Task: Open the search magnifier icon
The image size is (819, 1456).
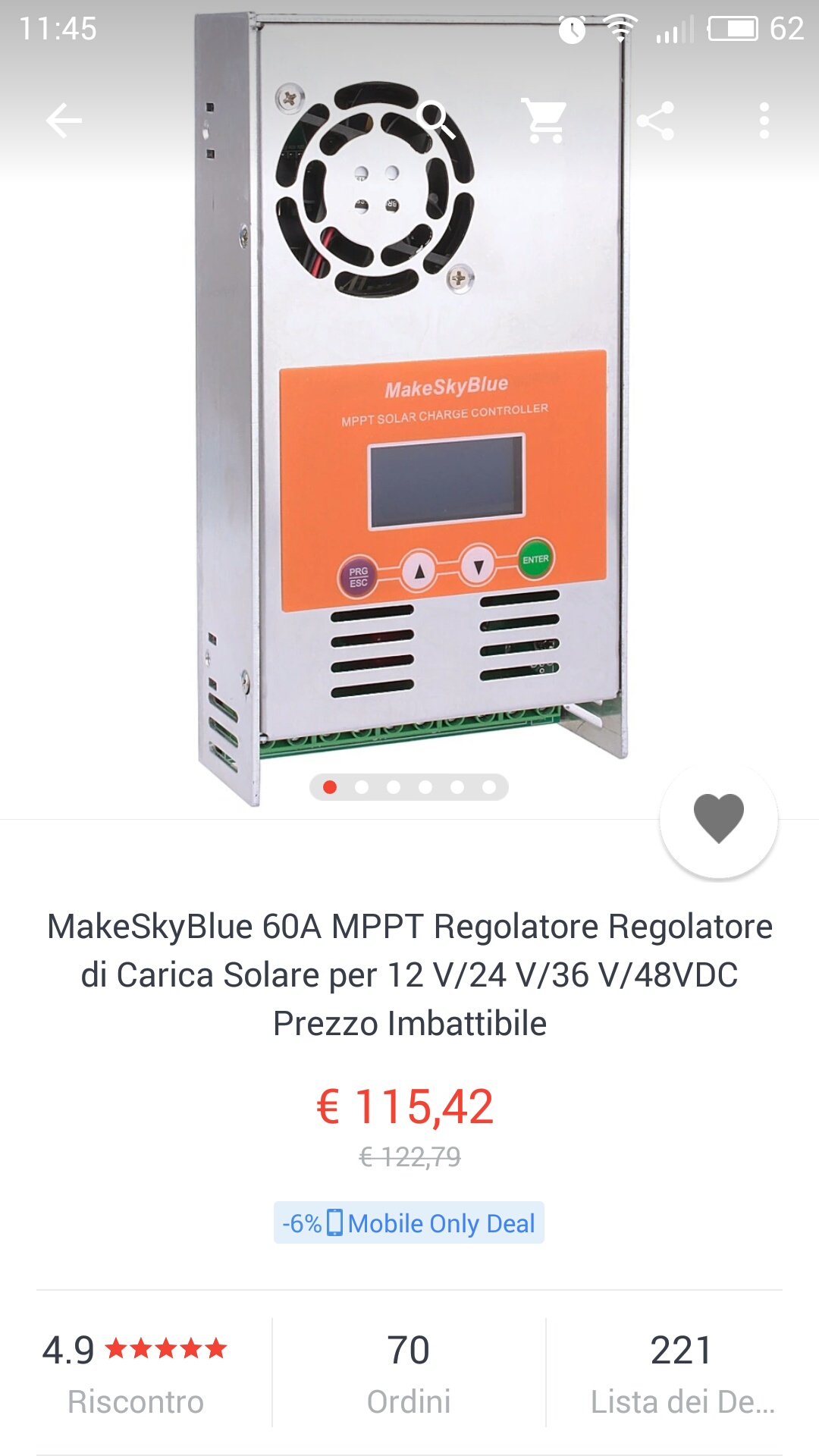Action: click(437, 120)
